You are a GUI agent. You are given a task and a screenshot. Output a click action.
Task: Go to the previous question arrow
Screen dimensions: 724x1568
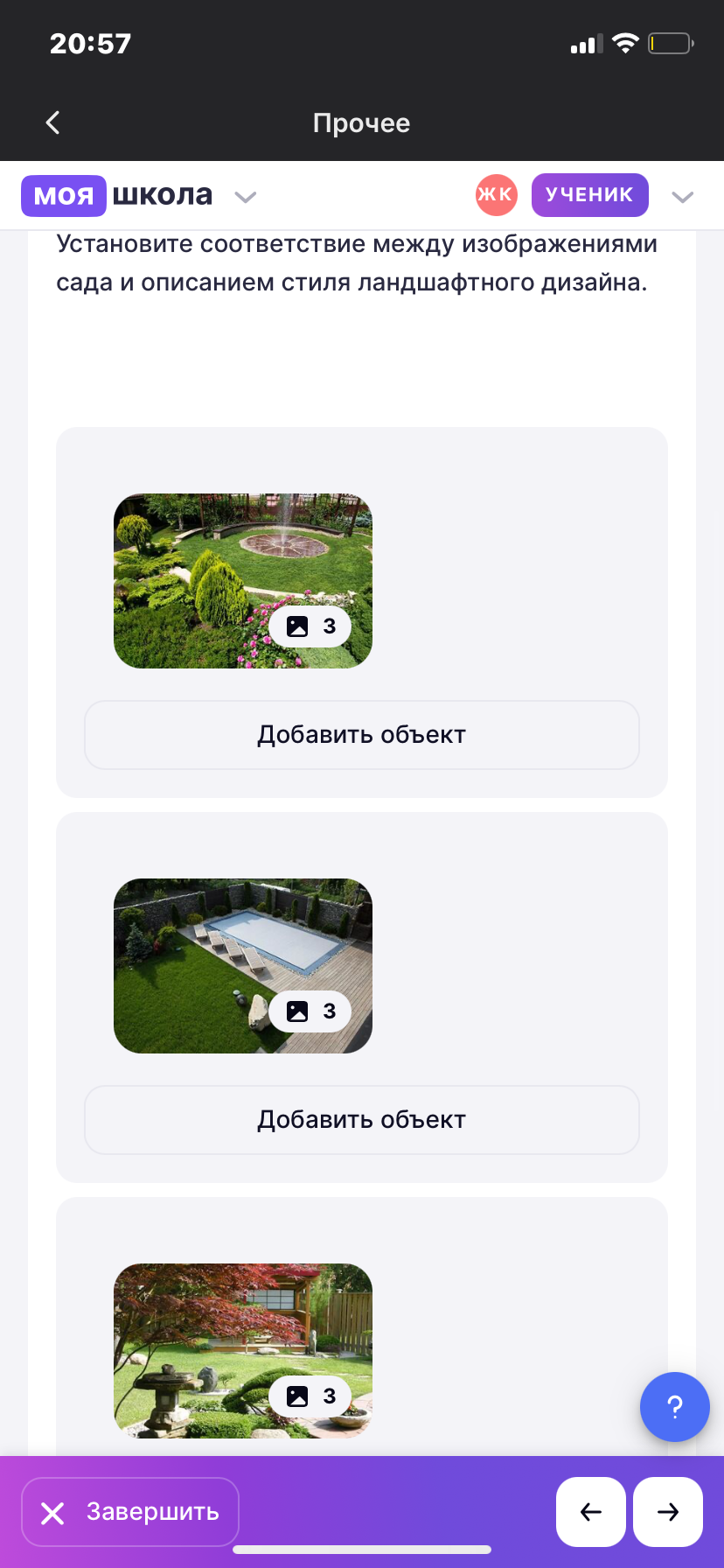pos(591,1512)
